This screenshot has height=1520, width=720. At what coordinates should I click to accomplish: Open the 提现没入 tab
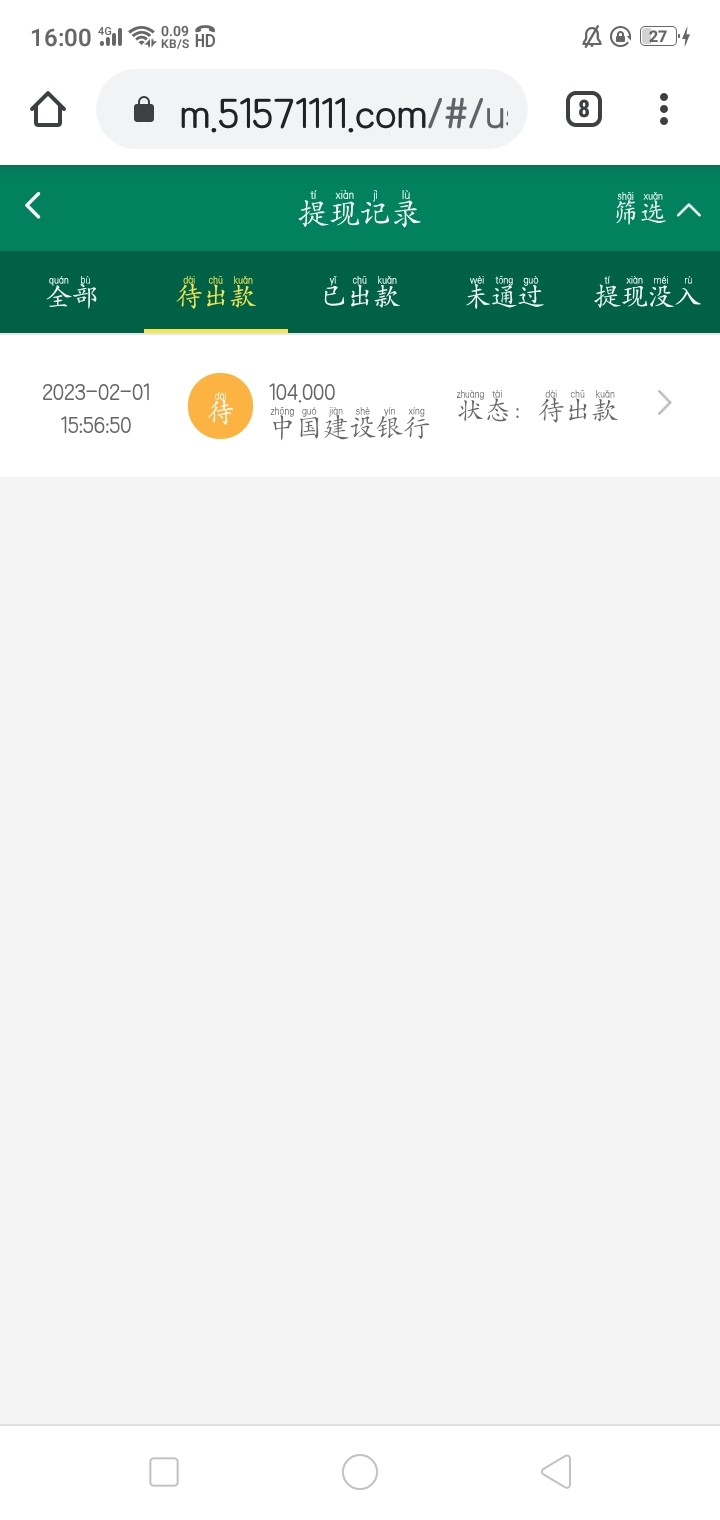point(648,293)
